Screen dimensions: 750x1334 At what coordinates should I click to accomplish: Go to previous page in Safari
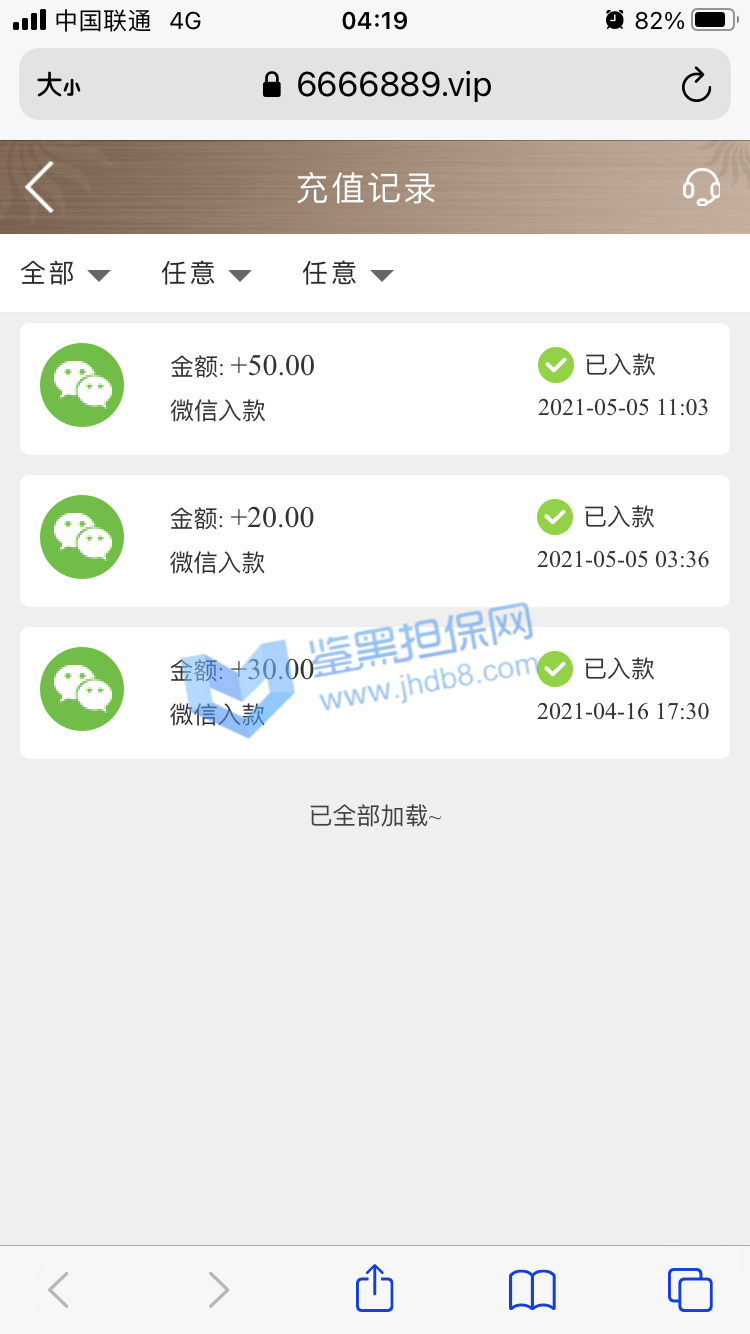(x=59, y=1289)
